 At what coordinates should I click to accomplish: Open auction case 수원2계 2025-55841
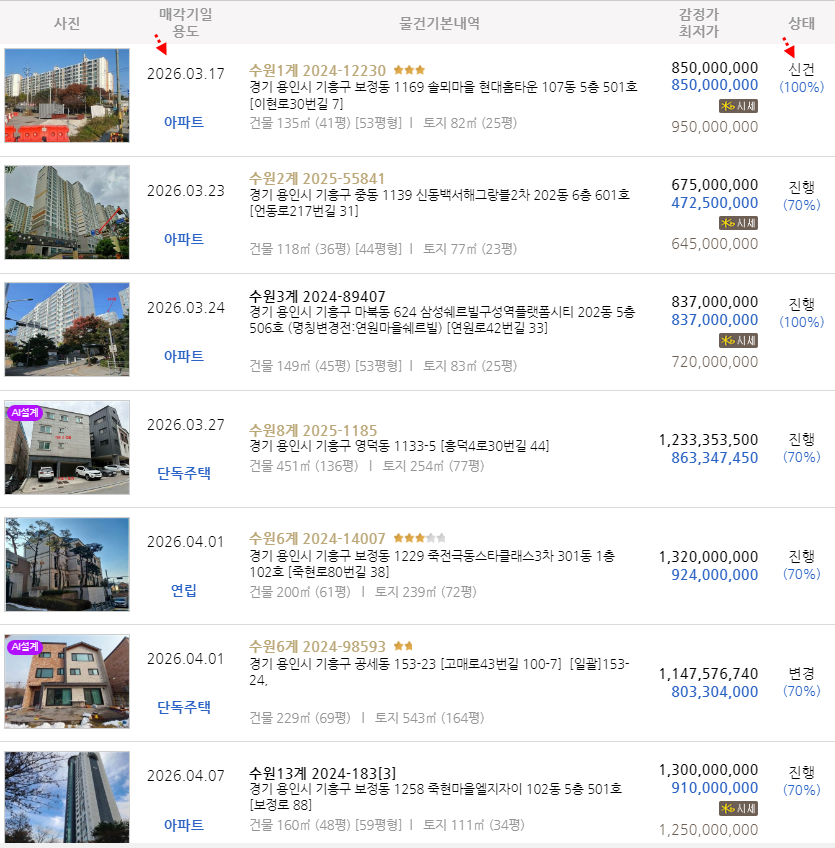click(x=317, y=179)
